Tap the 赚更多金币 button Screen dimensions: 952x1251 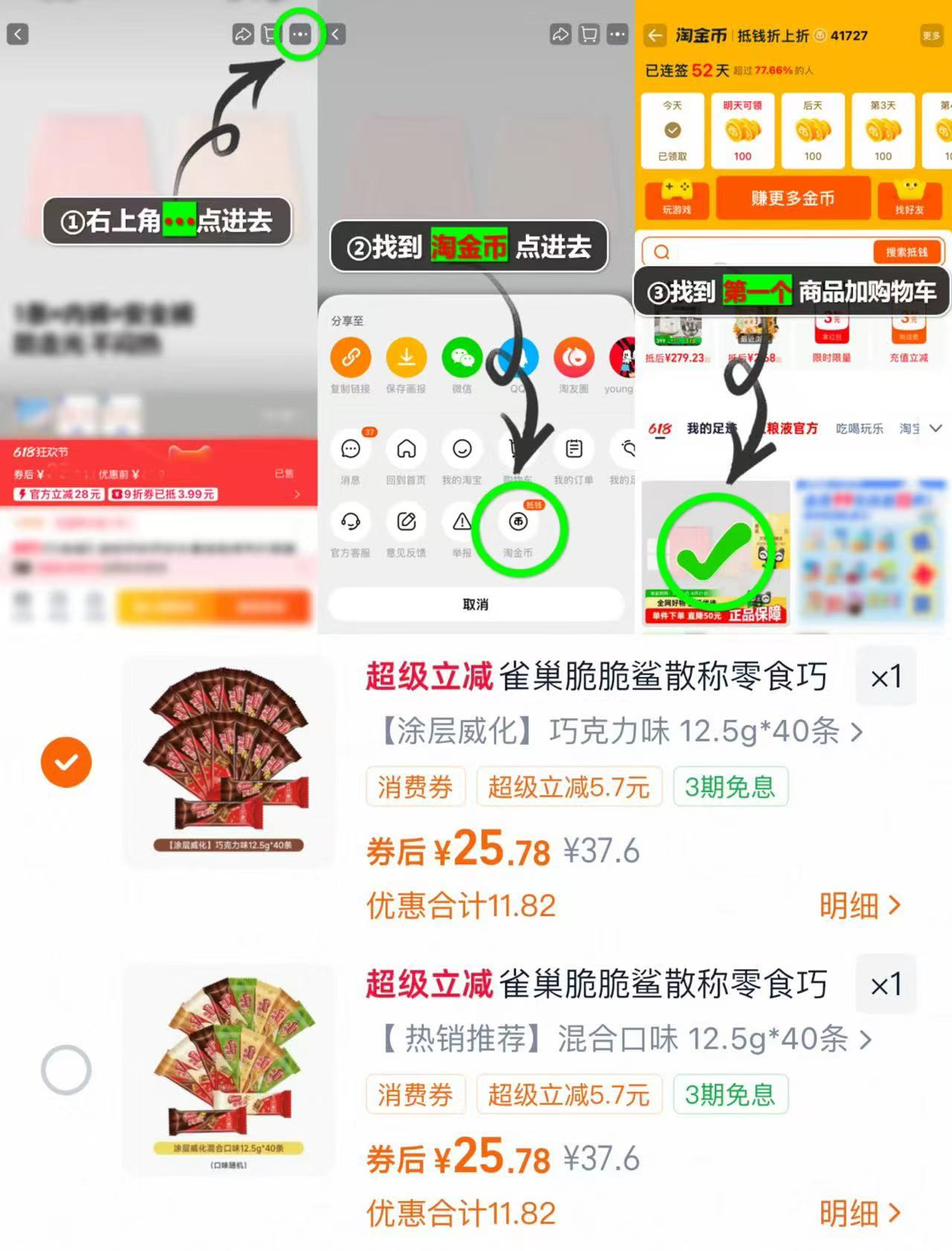(x=792, y=199)
